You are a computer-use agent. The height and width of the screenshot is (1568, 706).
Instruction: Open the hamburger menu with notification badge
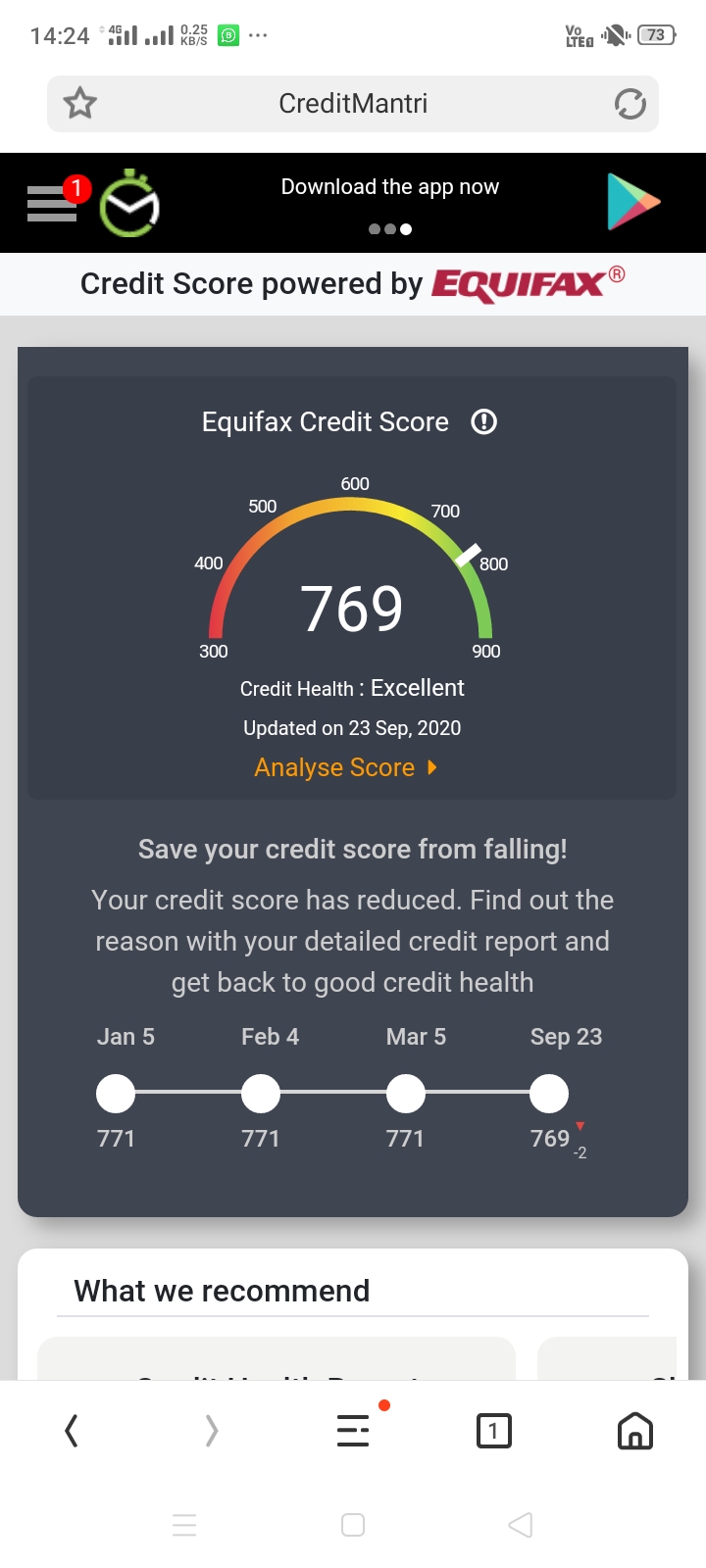point(54,202)
